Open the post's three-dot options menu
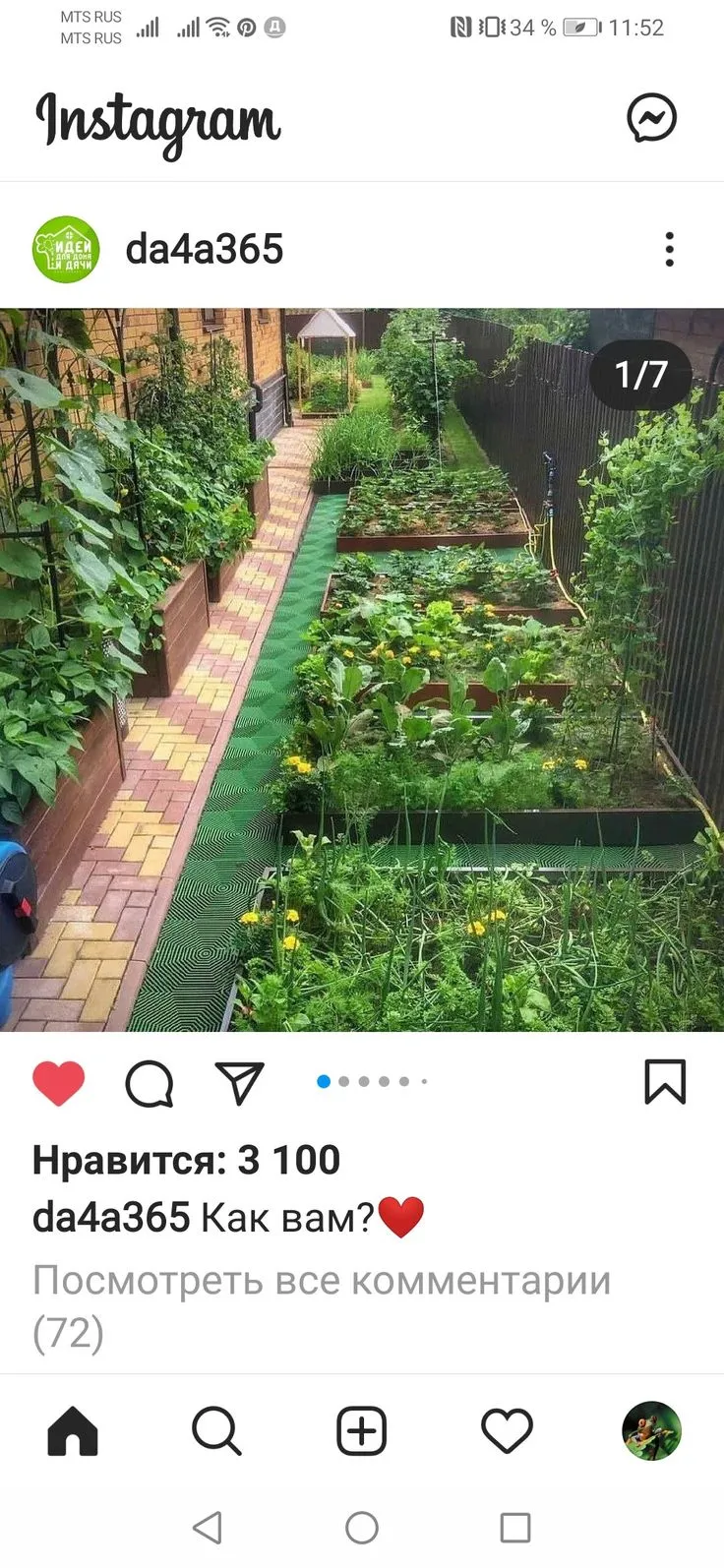This screenshot has width=724, height=1568. pyautogui.click(x=669, y=250)
